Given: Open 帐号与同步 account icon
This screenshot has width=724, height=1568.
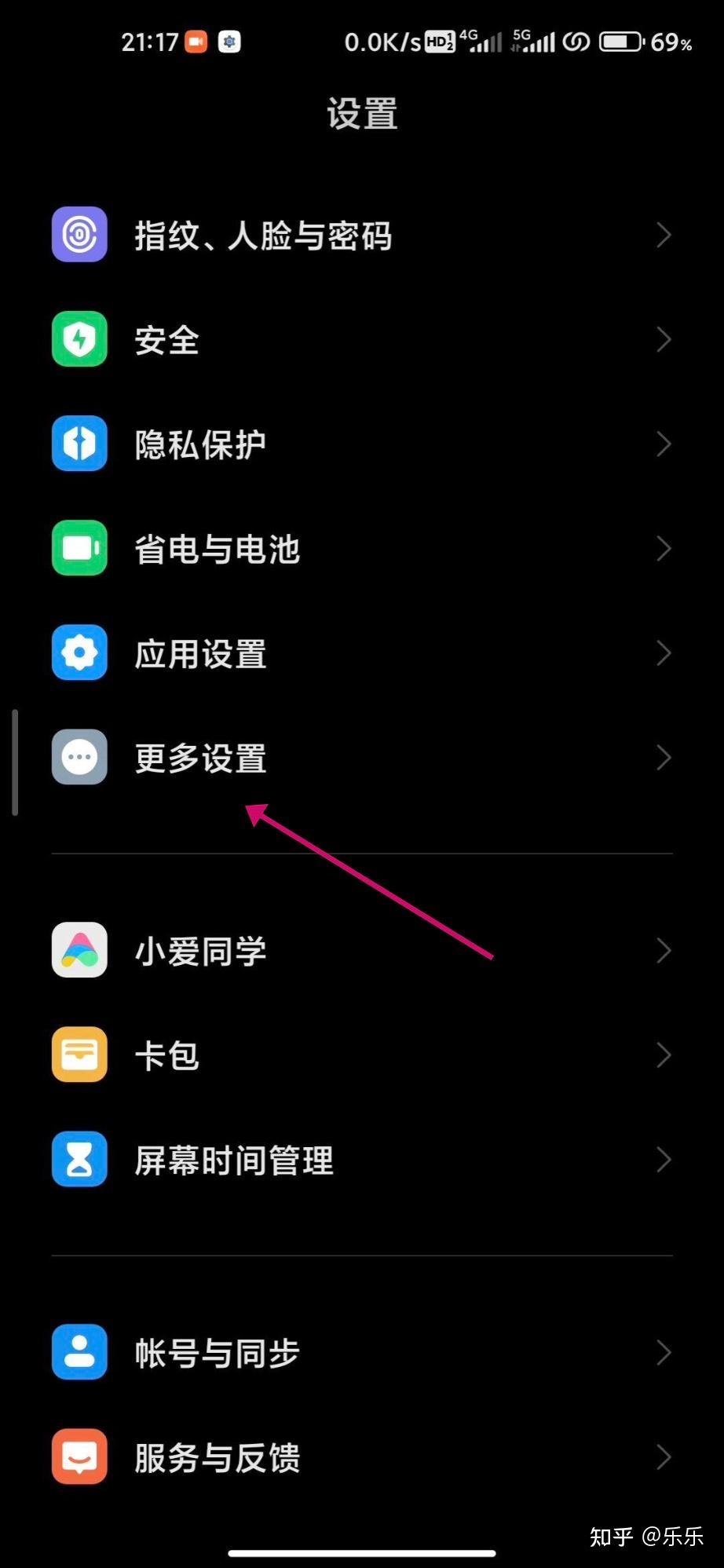Looking at the screenshot, I should [x=79, y=1351].
